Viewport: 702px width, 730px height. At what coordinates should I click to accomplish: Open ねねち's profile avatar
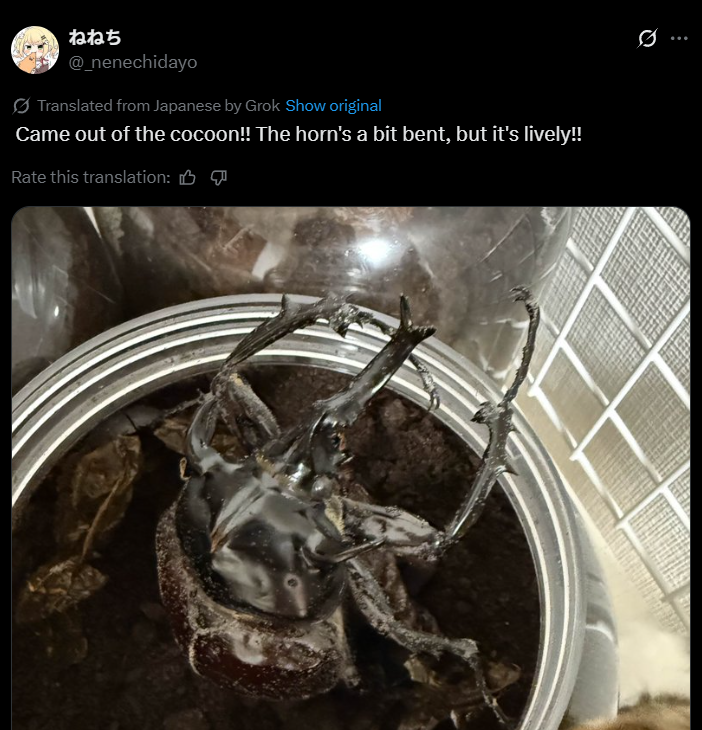pyautogui.click(x=35, y=50)
